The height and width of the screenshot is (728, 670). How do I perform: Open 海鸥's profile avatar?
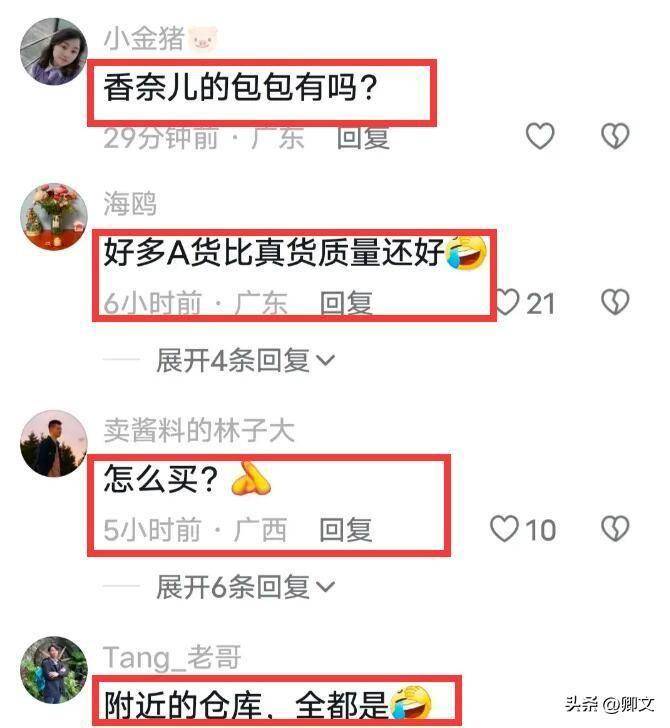click(x=54, y=216)
